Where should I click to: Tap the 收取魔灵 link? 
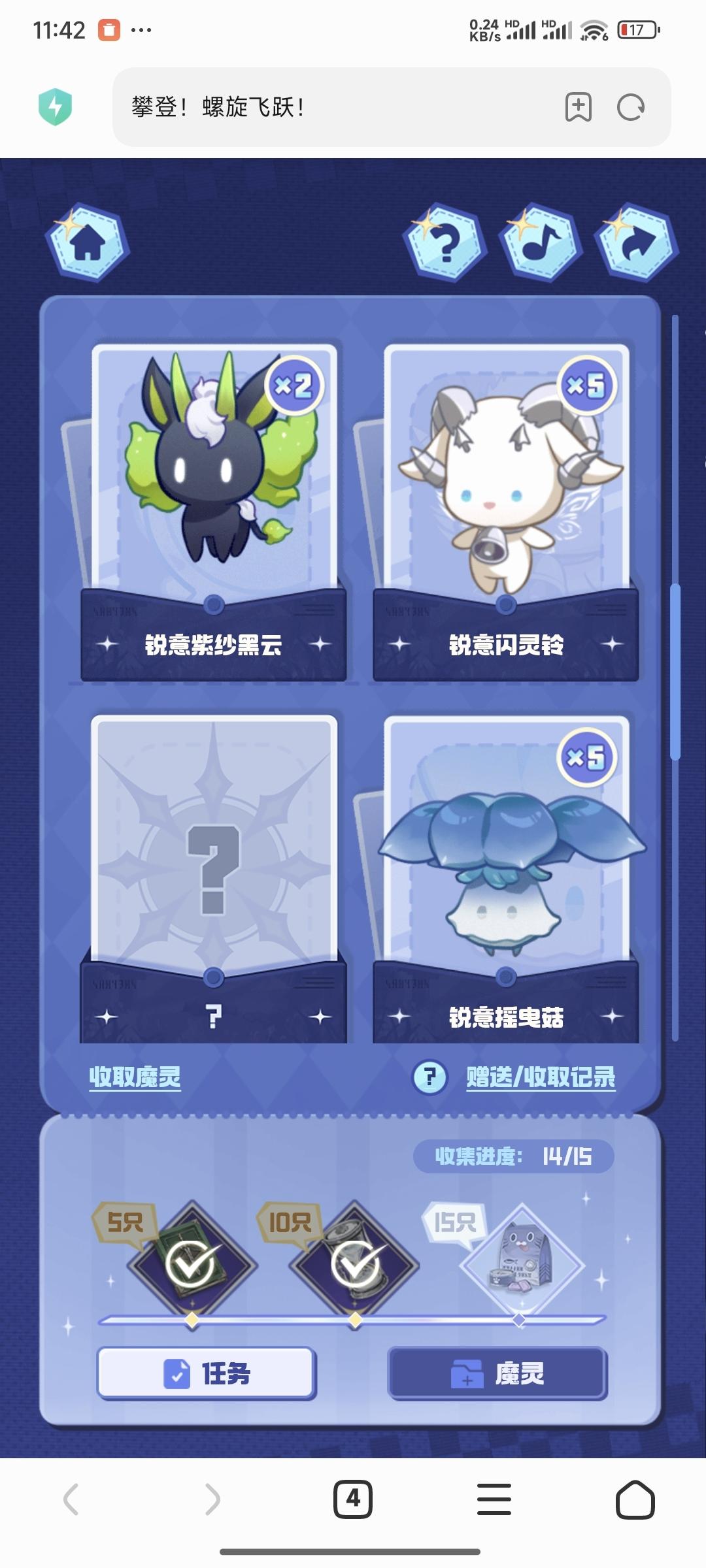tap(135, 1076)
